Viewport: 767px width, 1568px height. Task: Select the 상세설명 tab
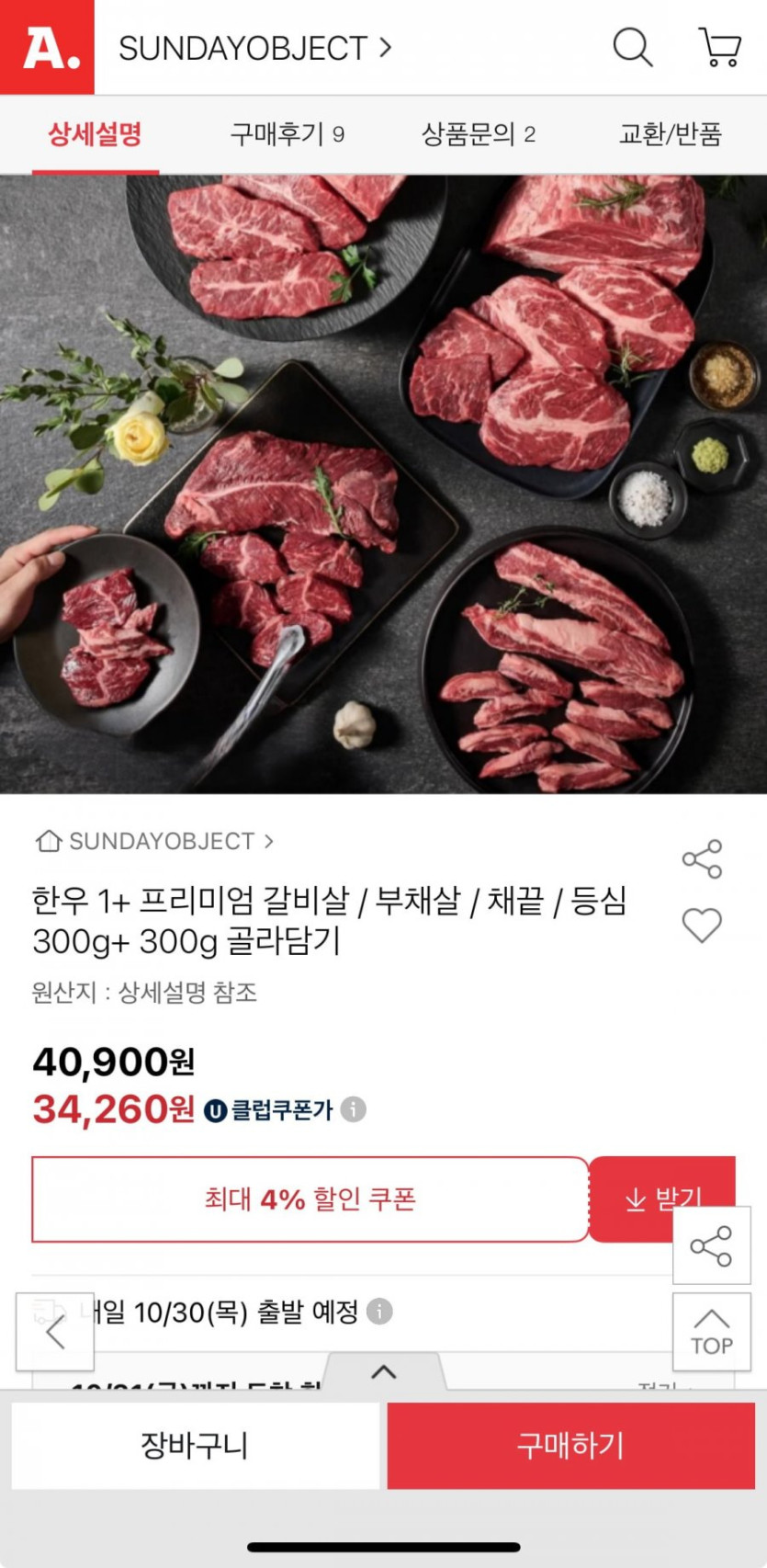95,135
